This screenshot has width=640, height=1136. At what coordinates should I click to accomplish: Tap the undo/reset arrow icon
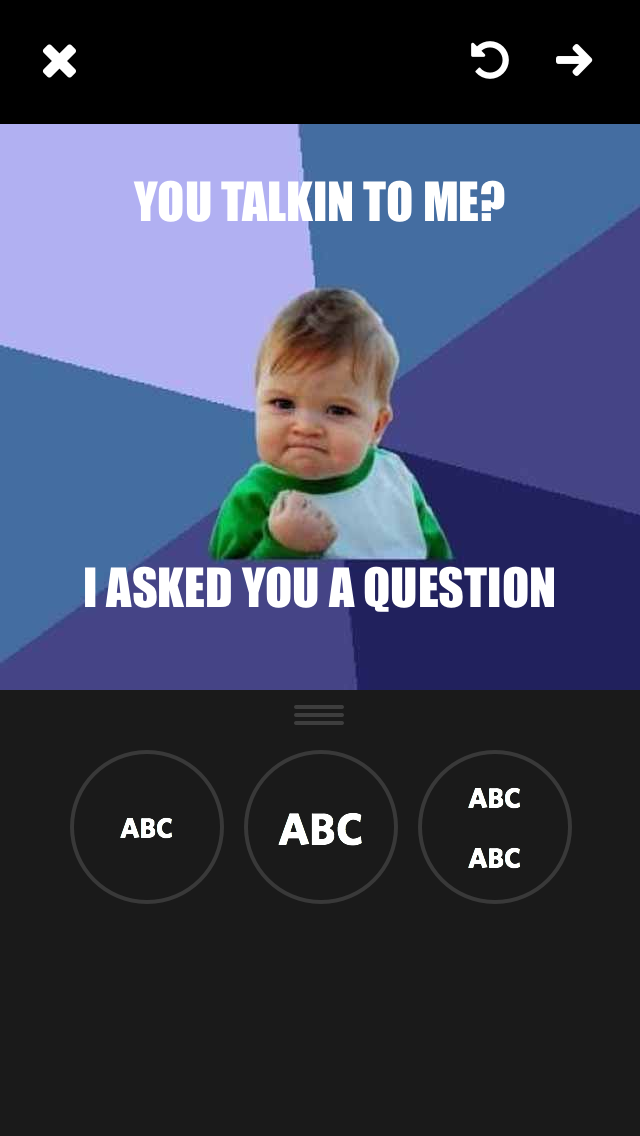point(490,61)
